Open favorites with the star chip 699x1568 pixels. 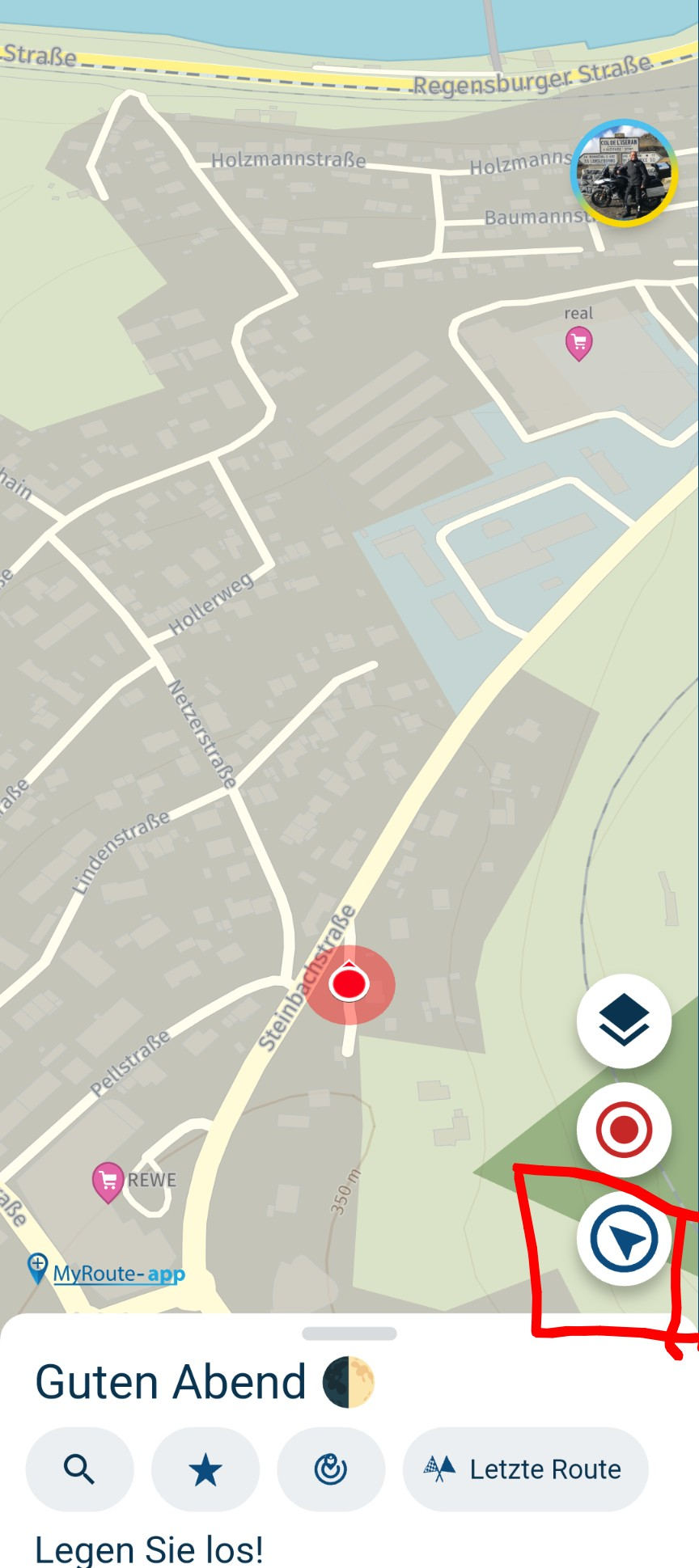[205, 1469]
